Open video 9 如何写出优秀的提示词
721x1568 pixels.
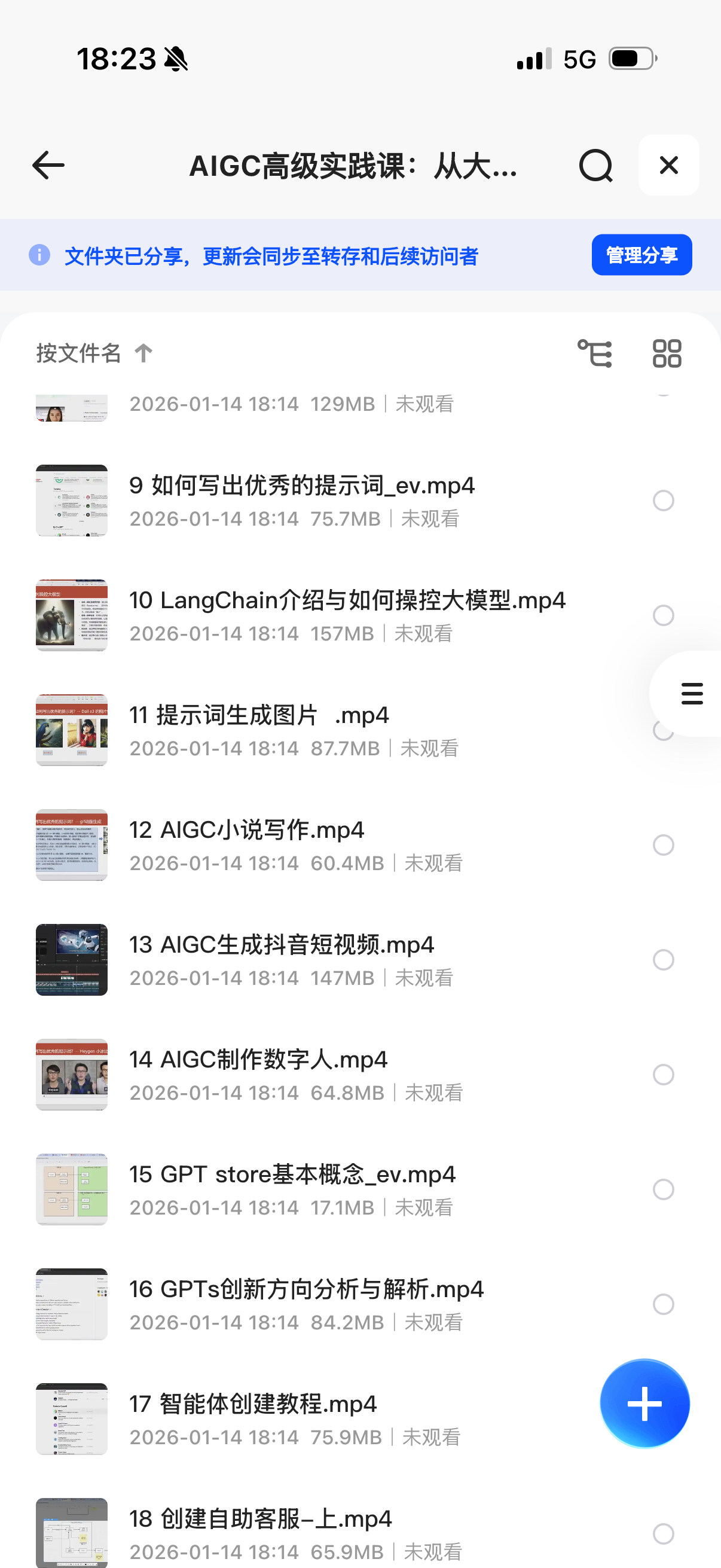(302, 486)
